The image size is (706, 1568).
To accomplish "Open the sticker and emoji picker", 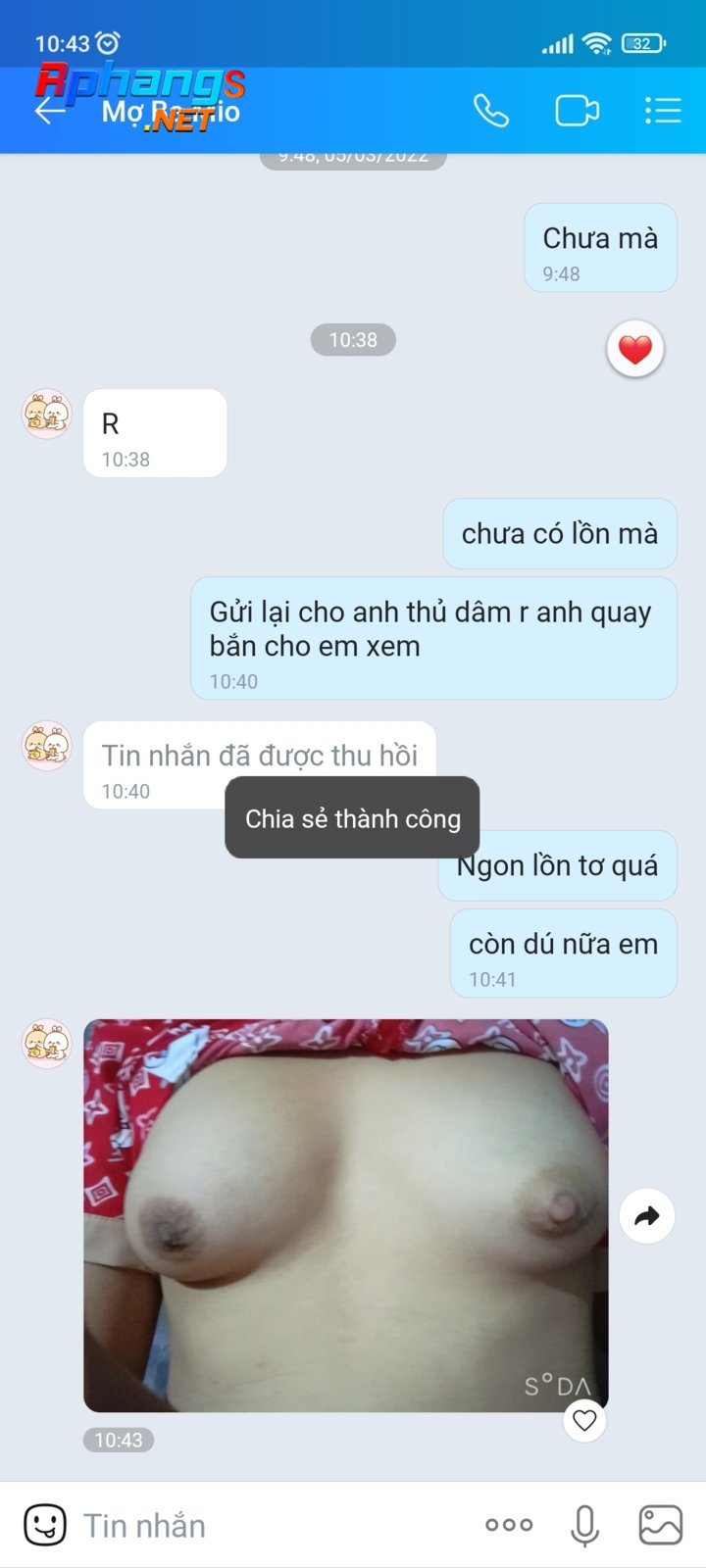I will tap(44, 1525).
